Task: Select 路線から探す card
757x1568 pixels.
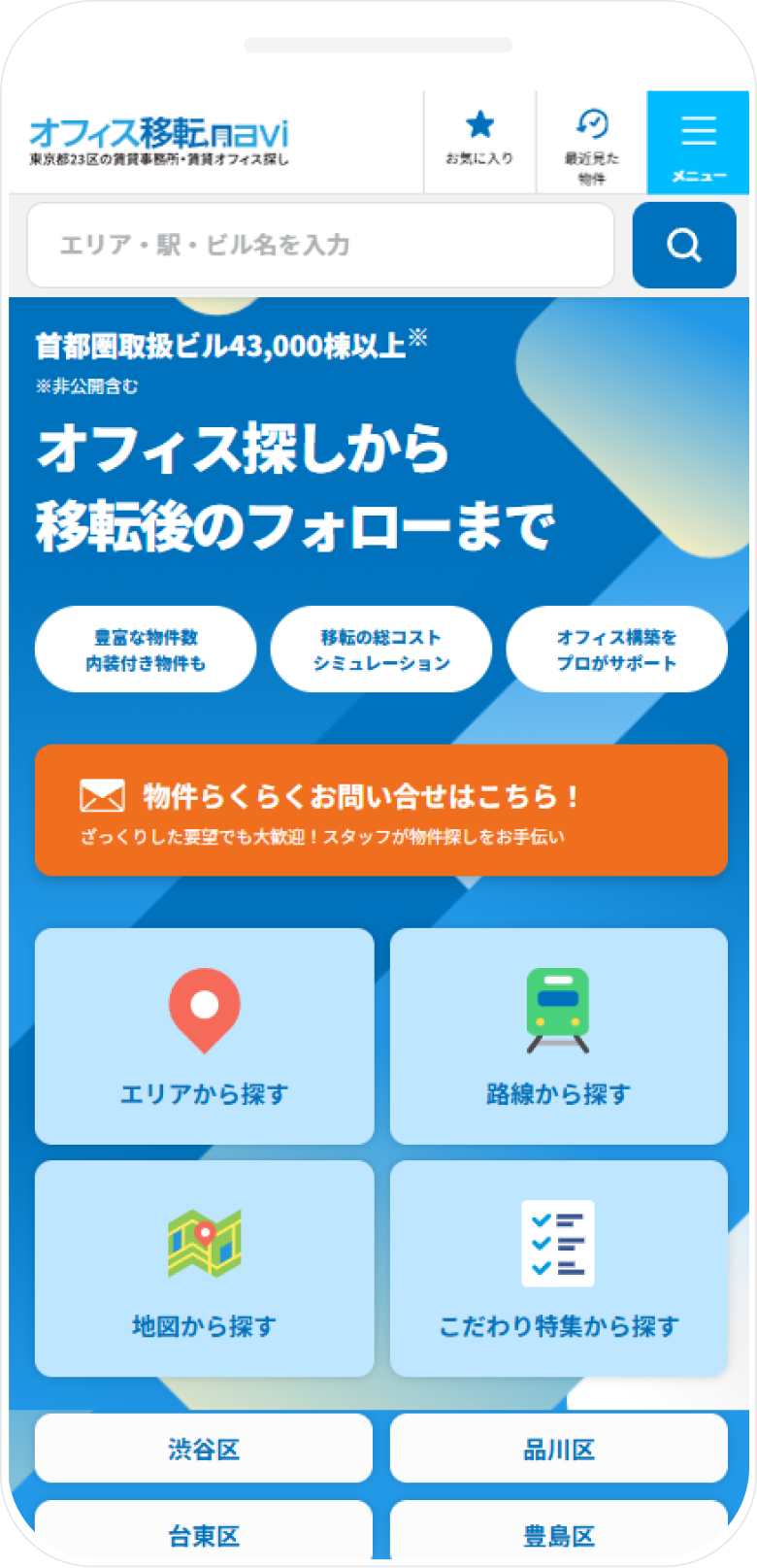Action: pos(558,1036)
